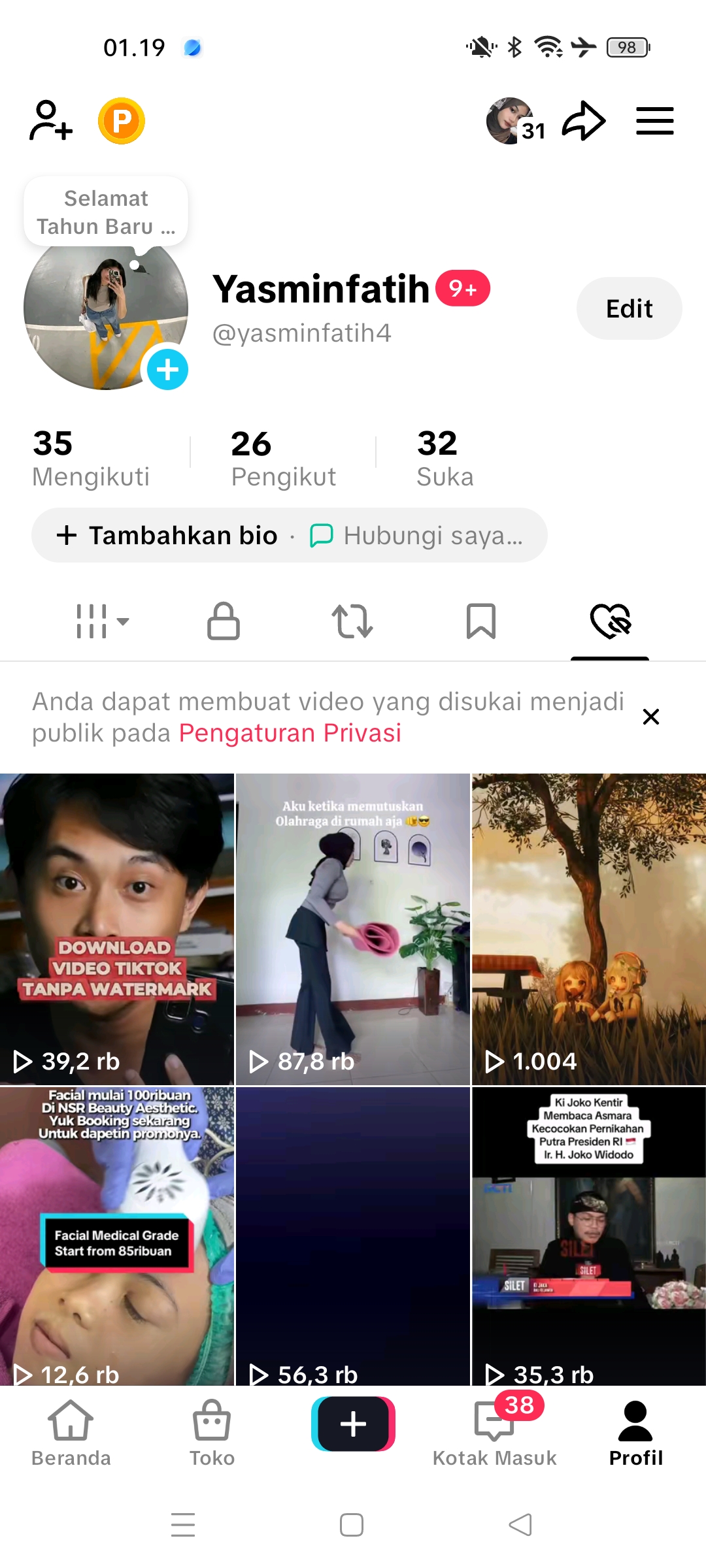Image resolution: width=706 pixels, height=1568 pixels.
Task: Go to the Beranda home tab
Action: (71, 1433)
